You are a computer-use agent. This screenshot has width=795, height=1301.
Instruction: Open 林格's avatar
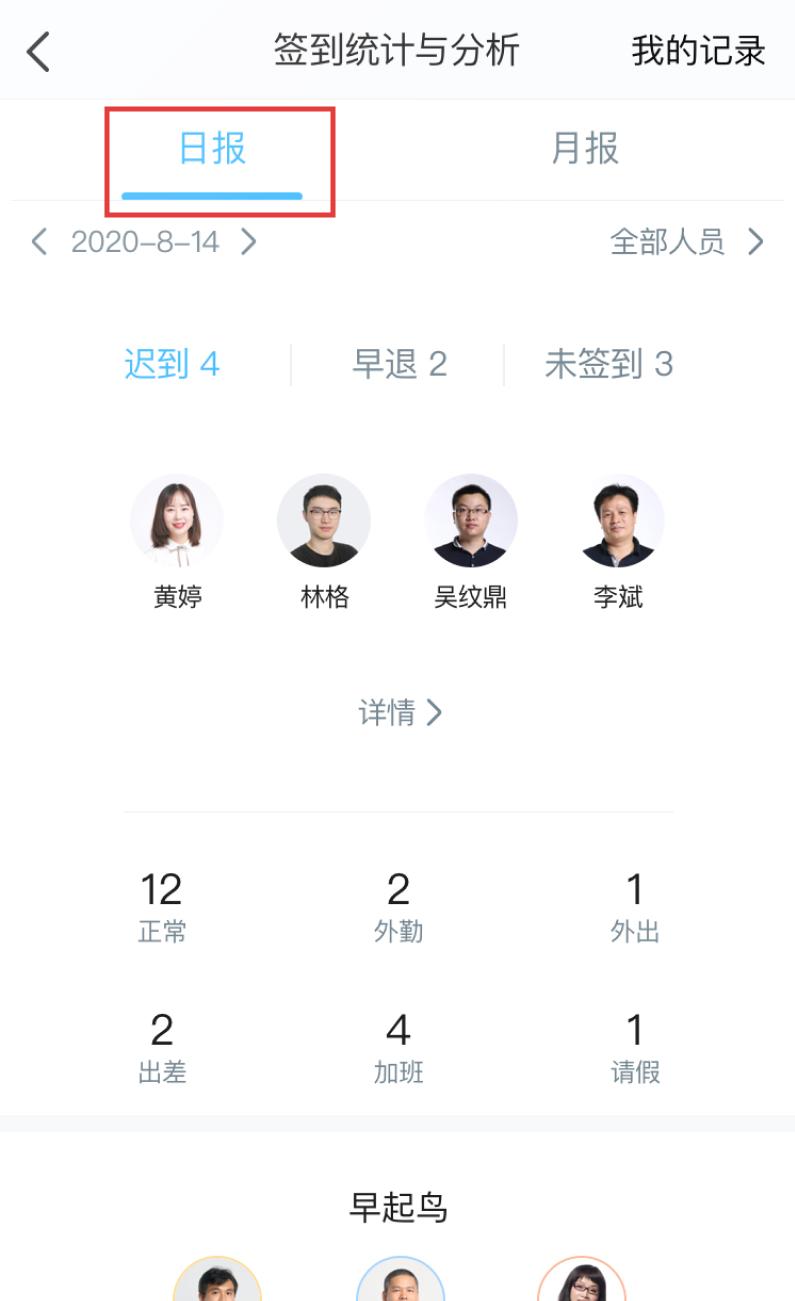click(x=324, y=521)
